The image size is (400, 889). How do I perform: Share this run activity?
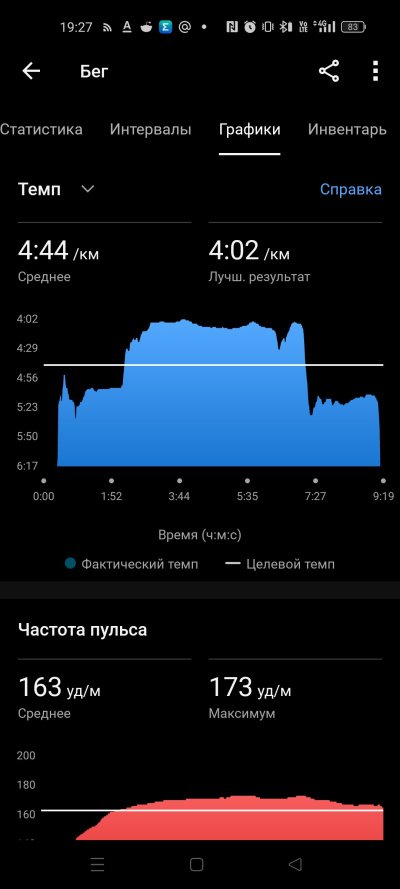(329, 71)
